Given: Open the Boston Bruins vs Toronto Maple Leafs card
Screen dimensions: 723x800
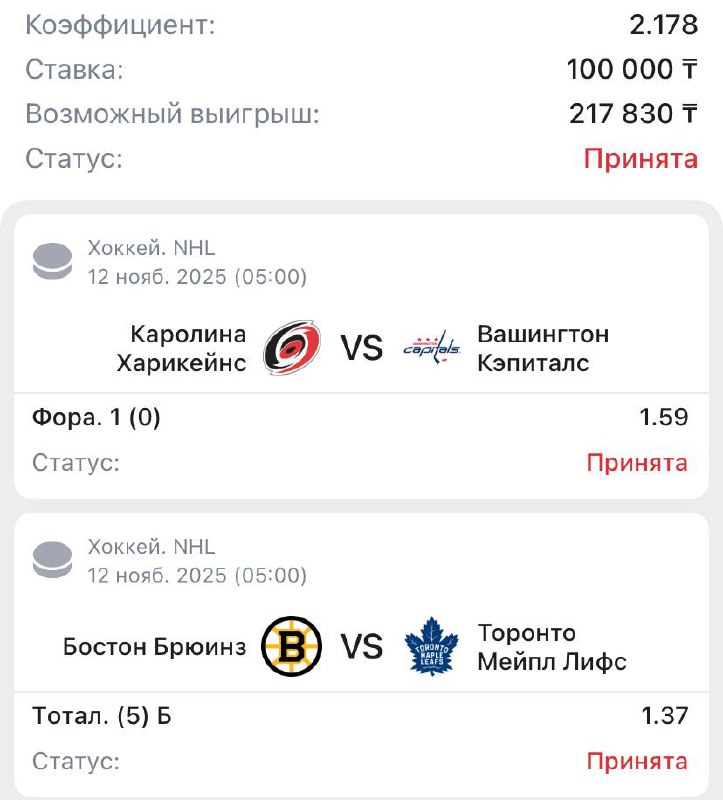Looking at the screenshot, I should [x=361, y=647].
